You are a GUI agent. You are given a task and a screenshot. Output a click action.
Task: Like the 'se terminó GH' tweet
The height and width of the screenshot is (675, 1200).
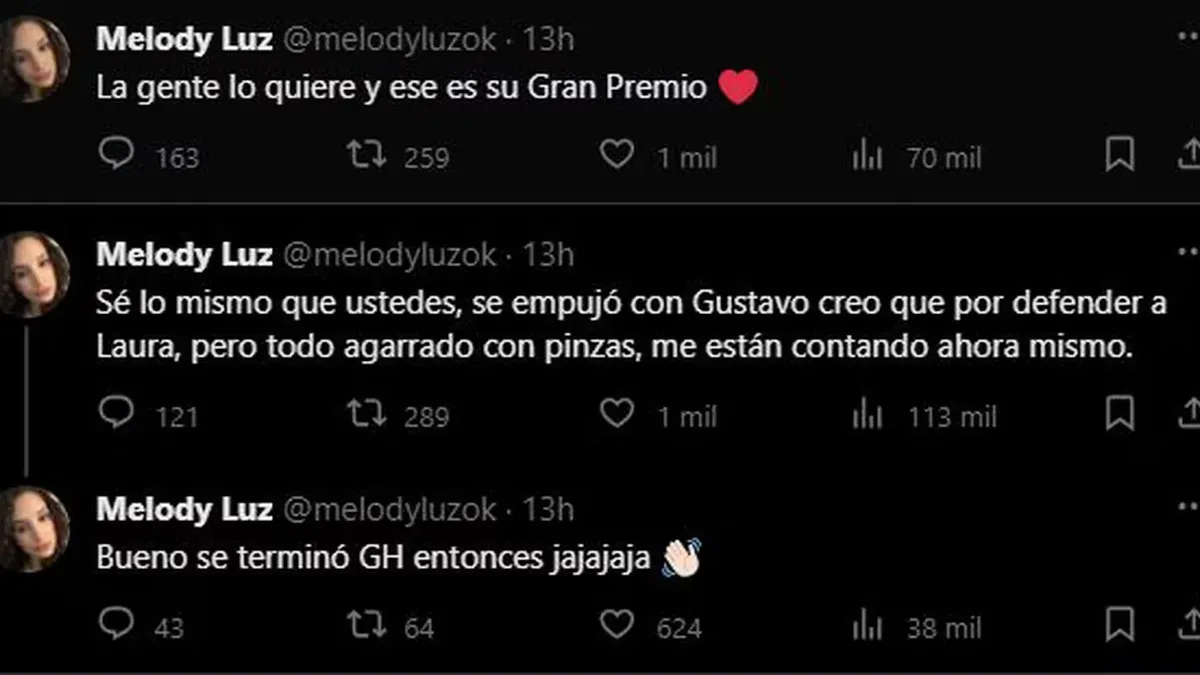[616, 625]
